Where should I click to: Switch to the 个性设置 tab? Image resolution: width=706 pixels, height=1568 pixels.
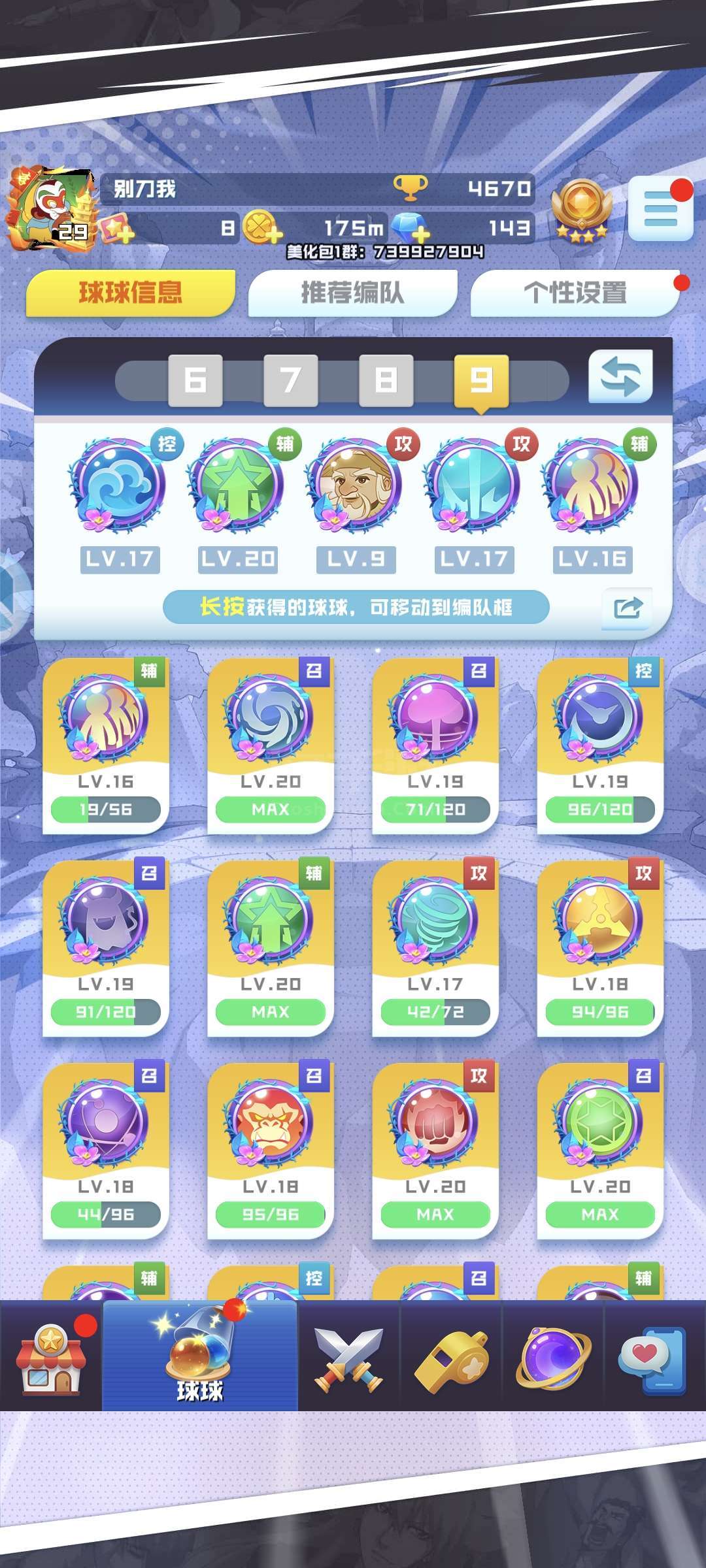[575, 293]
